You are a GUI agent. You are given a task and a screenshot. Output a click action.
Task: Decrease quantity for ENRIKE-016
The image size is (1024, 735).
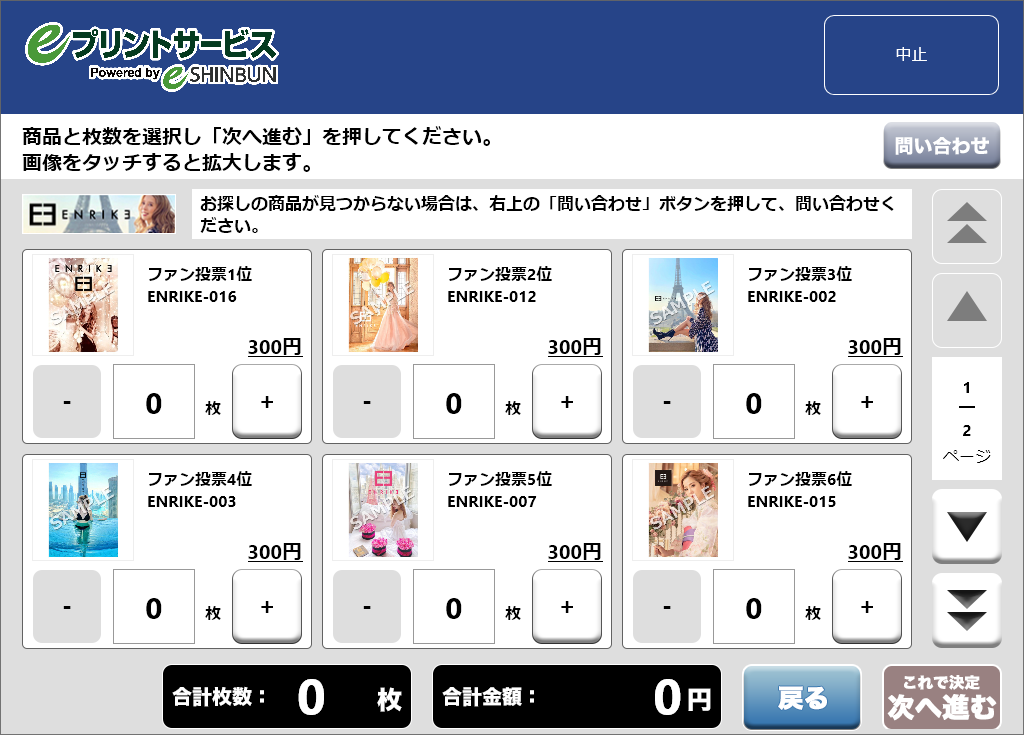coord(67,402)
